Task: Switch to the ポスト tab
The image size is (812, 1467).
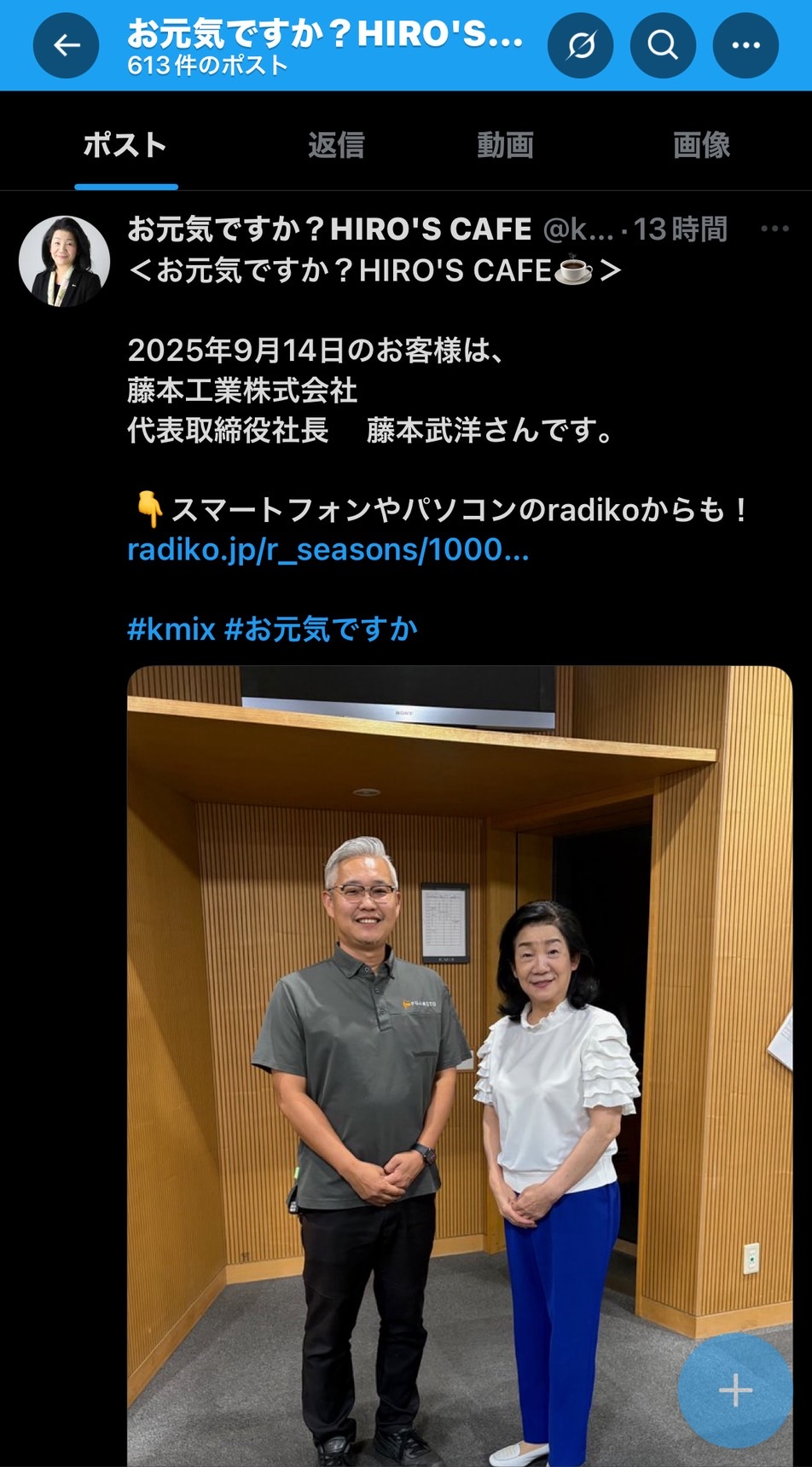Action: click(125, 145)
